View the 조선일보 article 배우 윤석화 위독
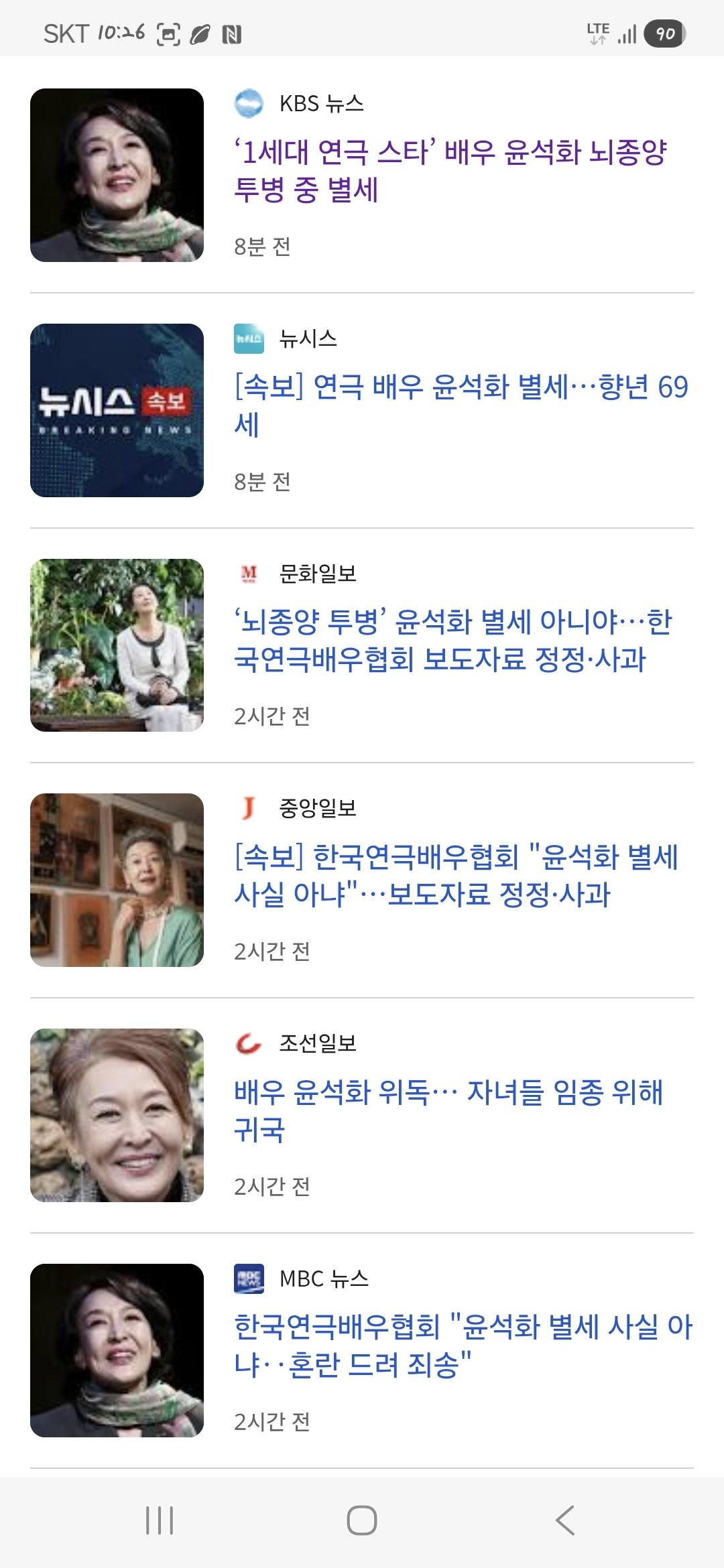This screenshot has width=724, height=1568. click(448, 1110)
